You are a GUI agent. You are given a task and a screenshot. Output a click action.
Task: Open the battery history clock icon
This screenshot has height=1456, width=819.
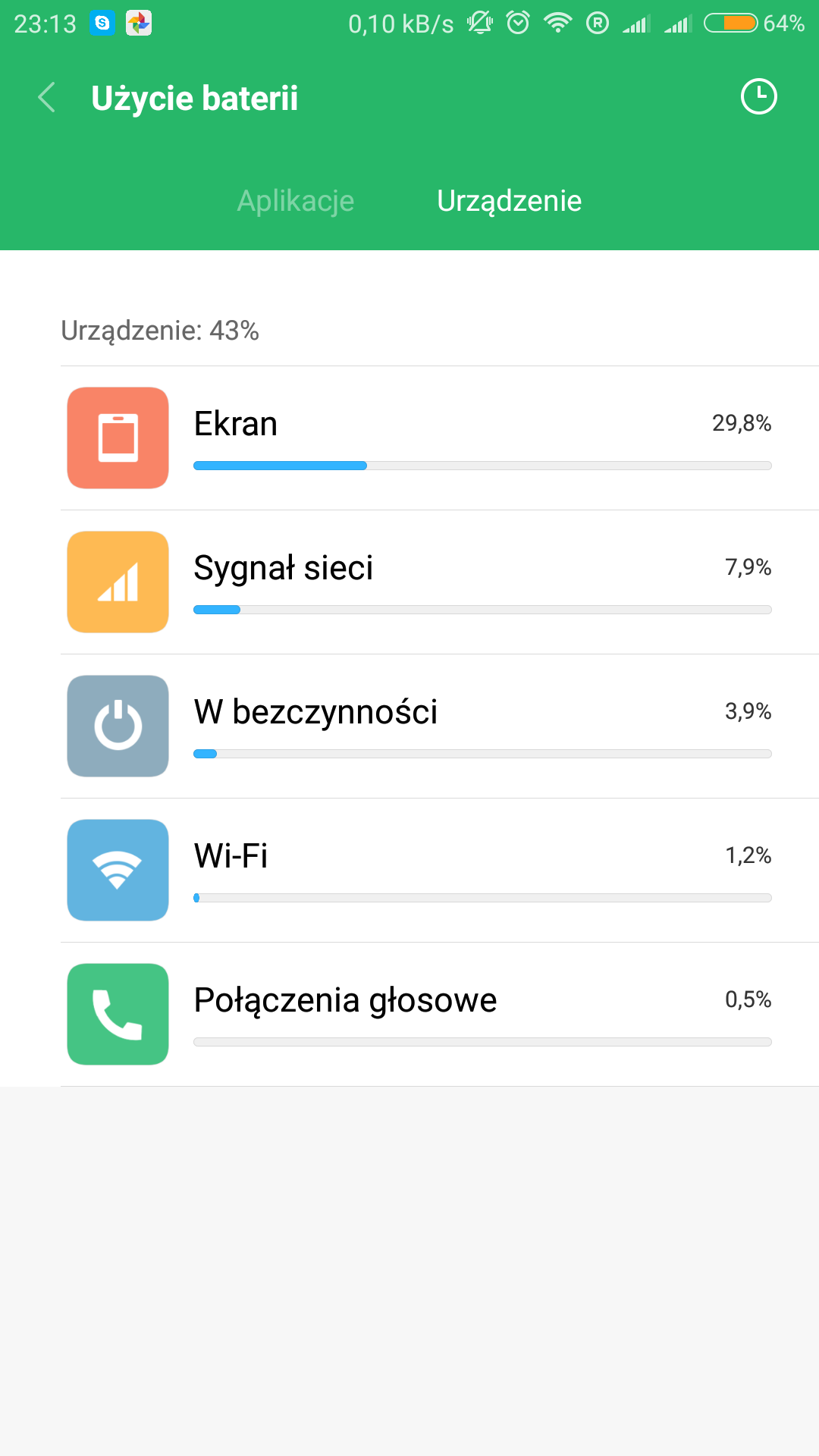(758, 97)
